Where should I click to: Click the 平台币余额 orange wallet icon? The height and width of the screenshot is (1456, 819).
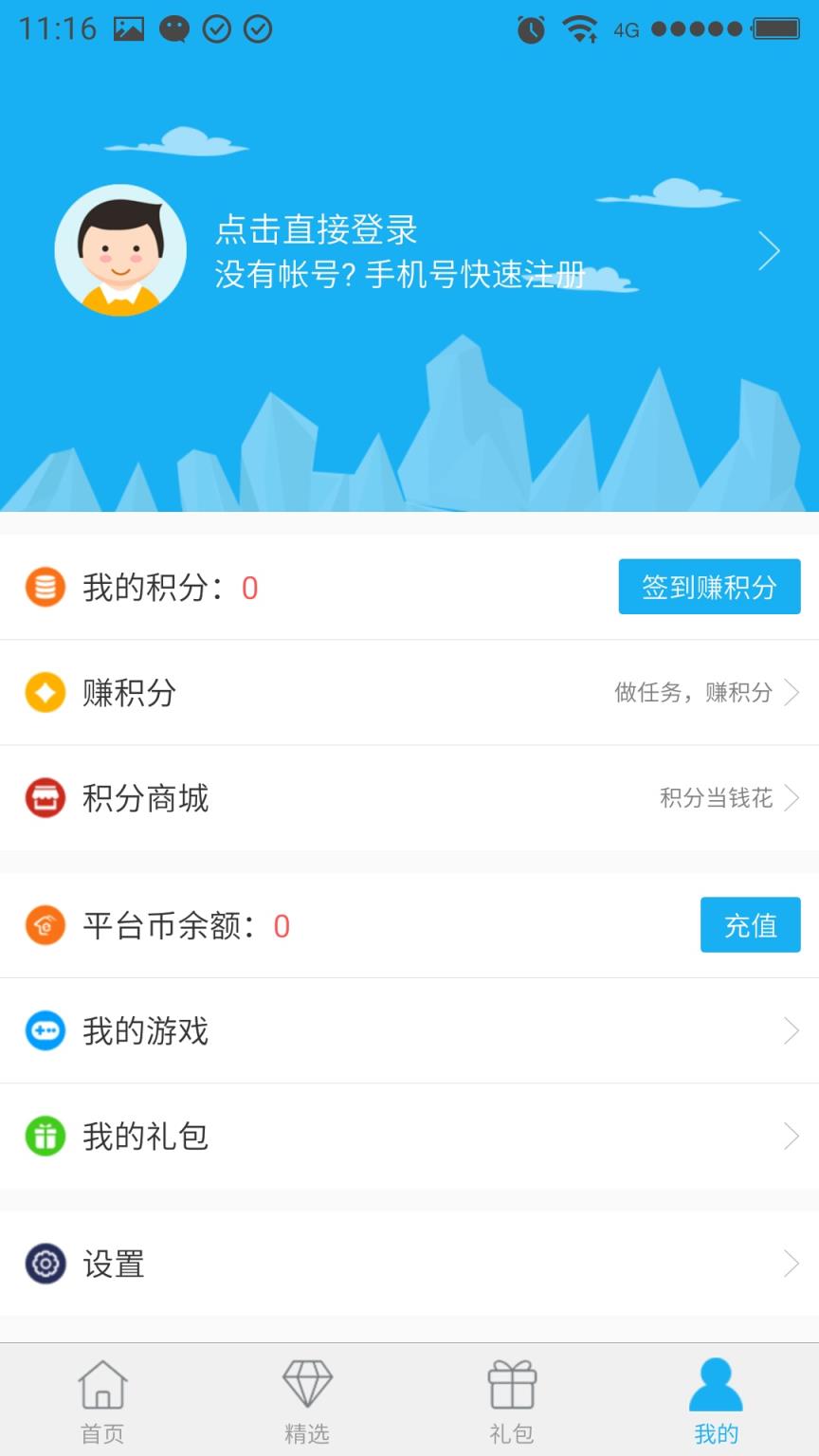(x=45, y=925)
